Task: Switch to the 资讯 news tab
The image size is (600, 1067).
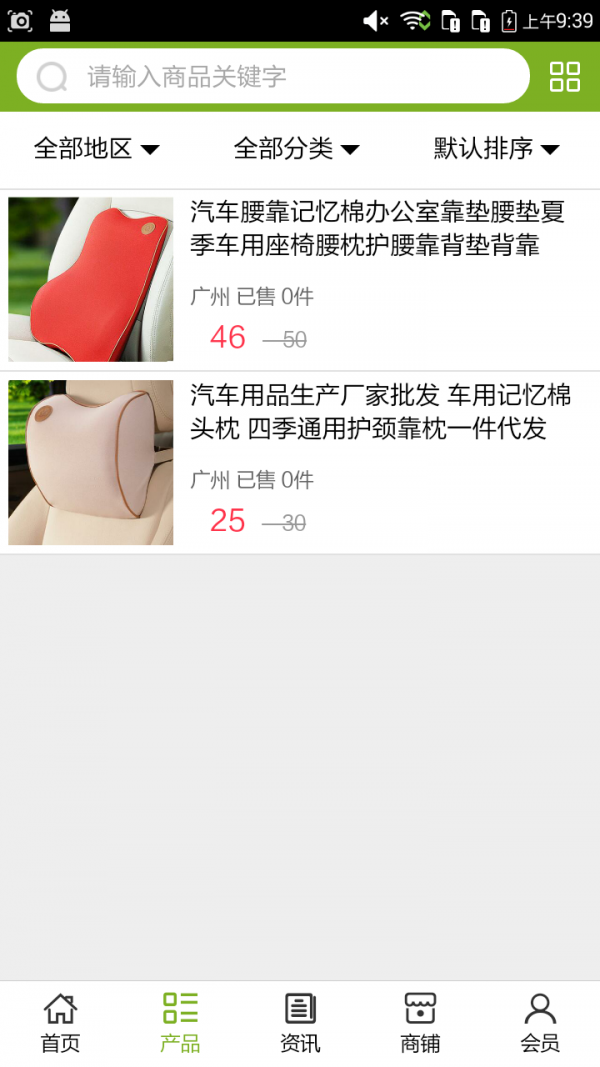Action: (300, 1023)
